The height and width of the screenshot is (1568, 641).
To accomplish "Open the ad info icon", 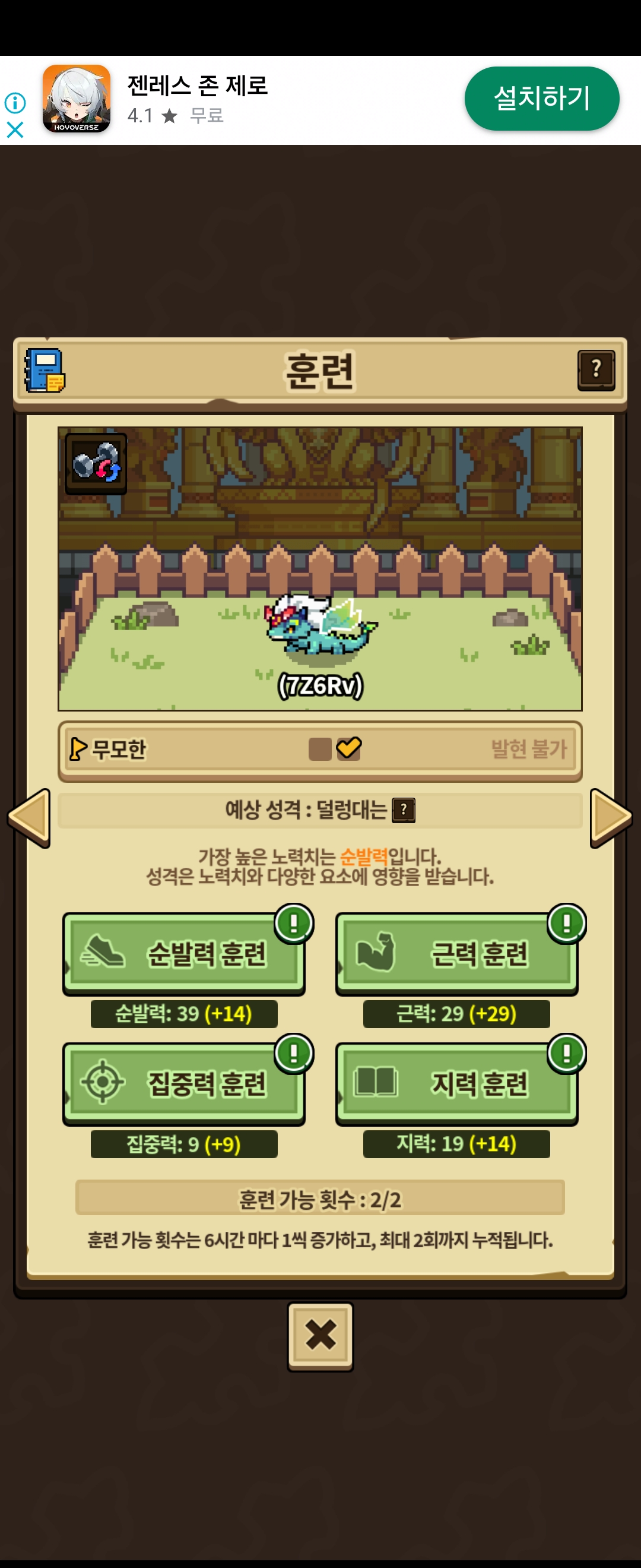I will coord(15,102).
